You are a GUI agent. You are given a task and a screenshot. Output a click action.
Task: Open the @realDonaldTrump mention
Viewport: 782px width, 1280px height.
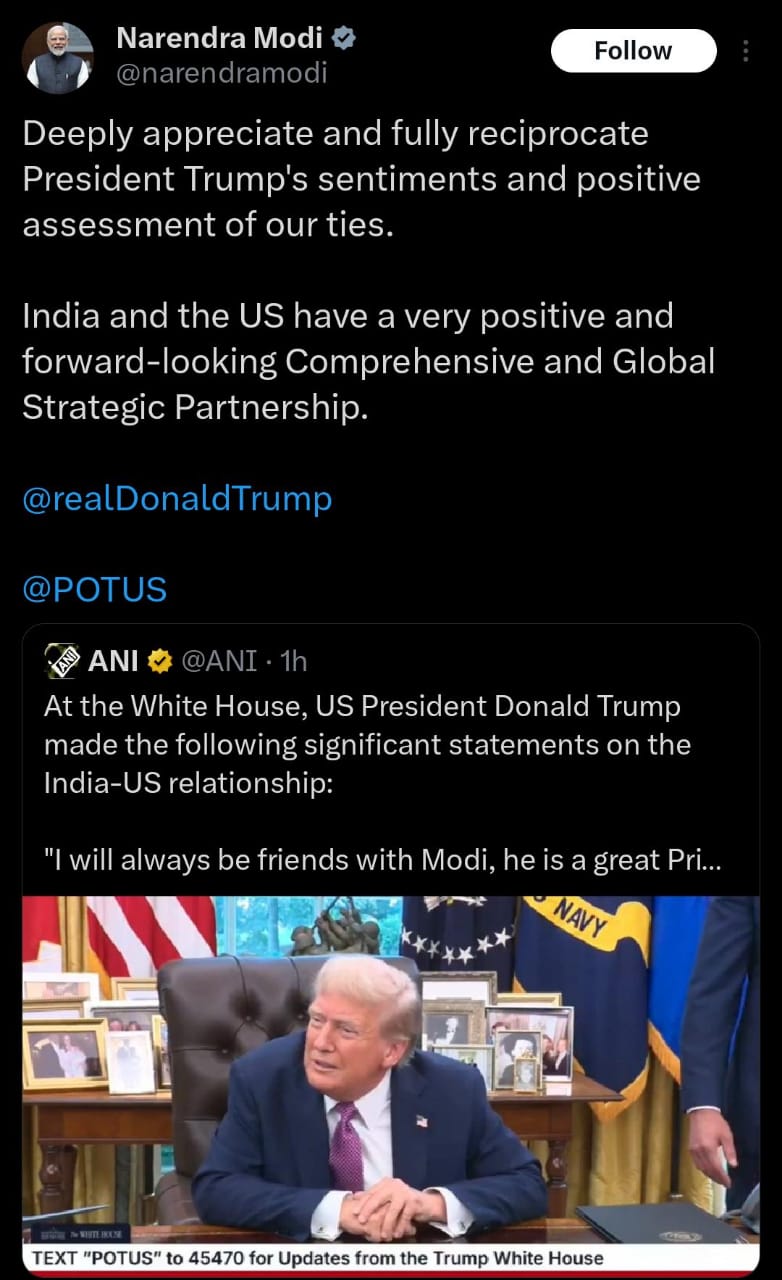tap(177, 498)
